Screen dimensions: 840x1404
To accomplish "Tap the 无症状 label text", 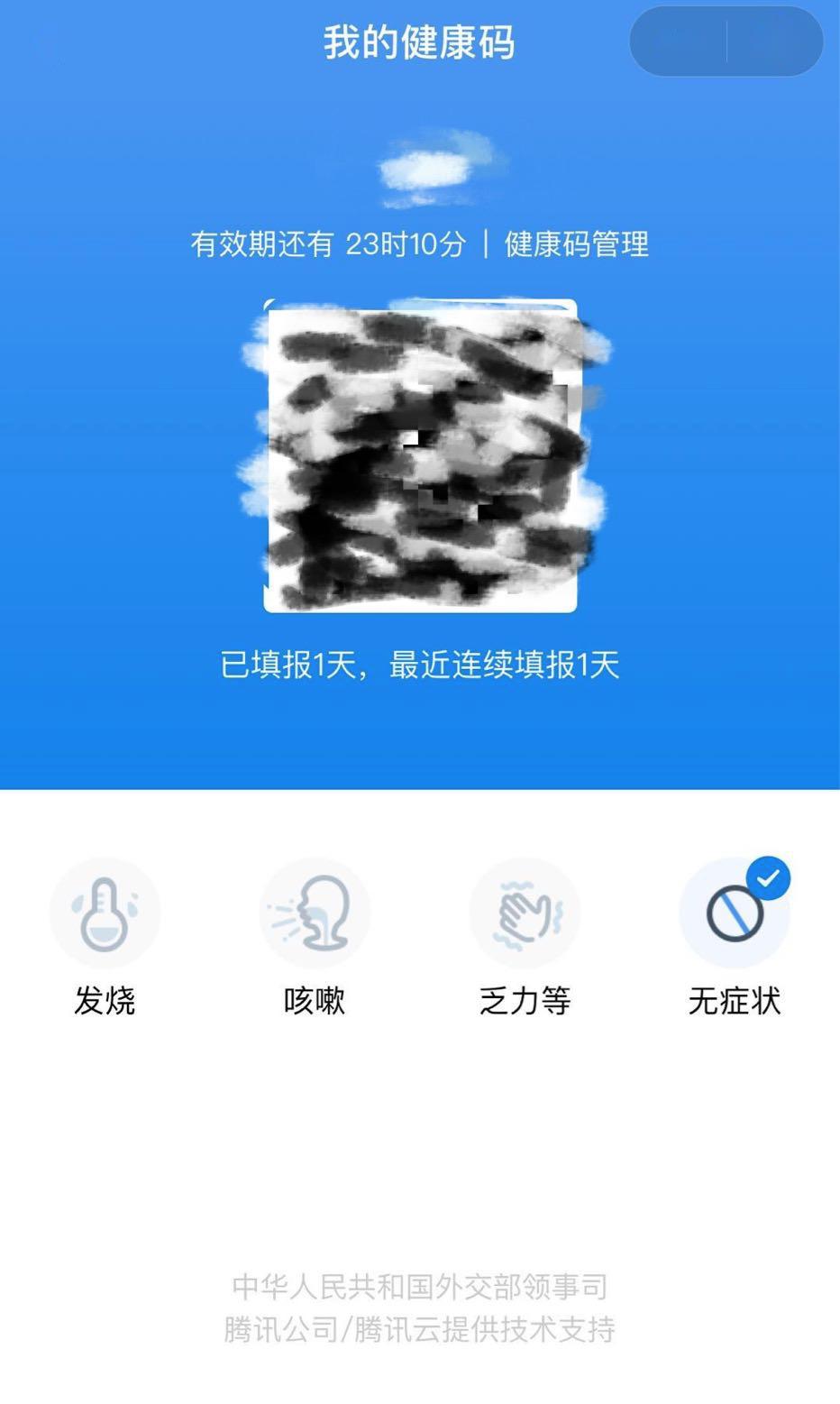I will (x=735, y=999).
